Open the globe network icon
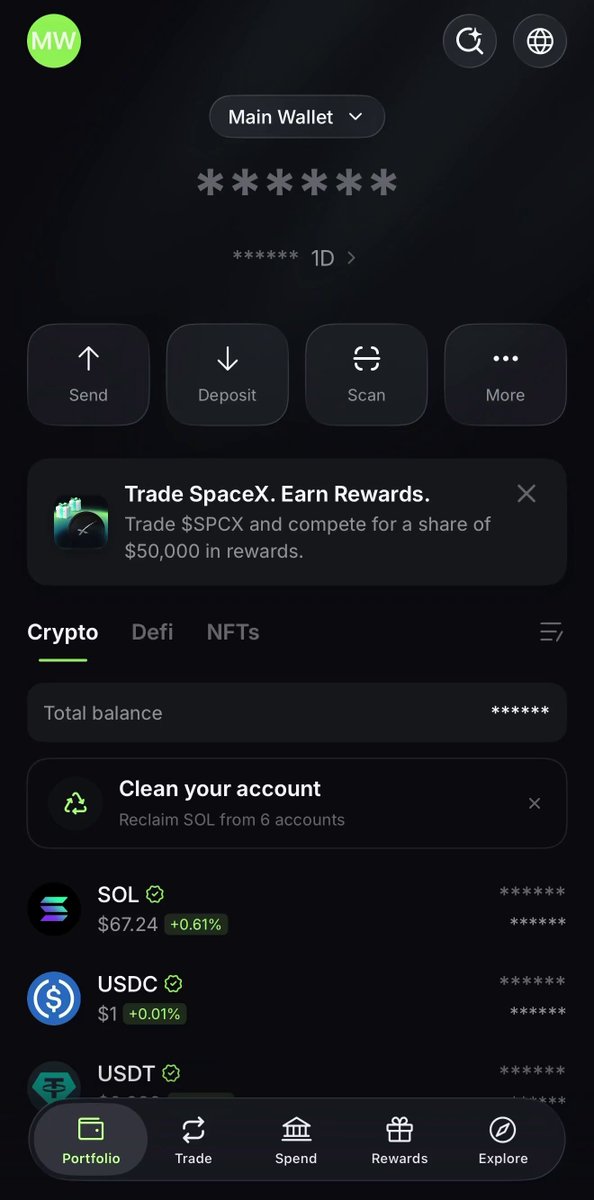Viewport: 594px width, 1200px height. 540,41
